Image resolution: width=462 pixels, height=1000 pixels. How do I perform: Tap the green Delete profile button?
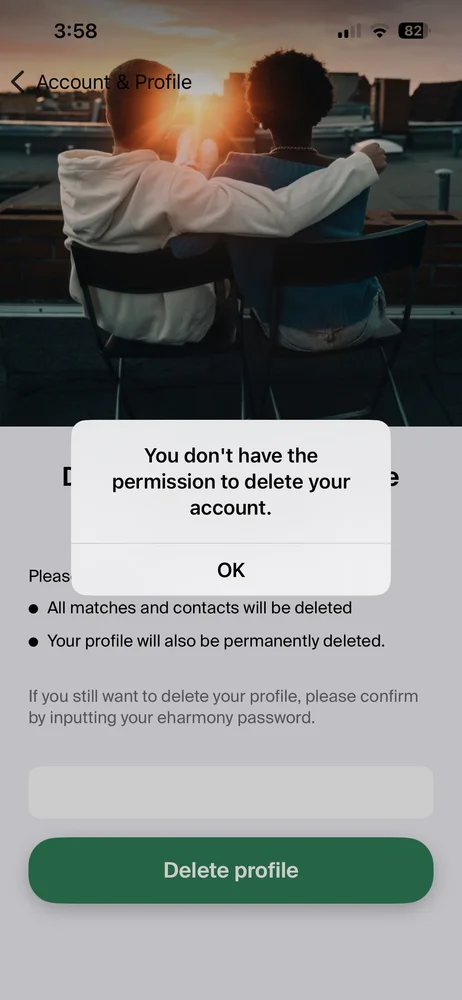(x=231, y=870)
